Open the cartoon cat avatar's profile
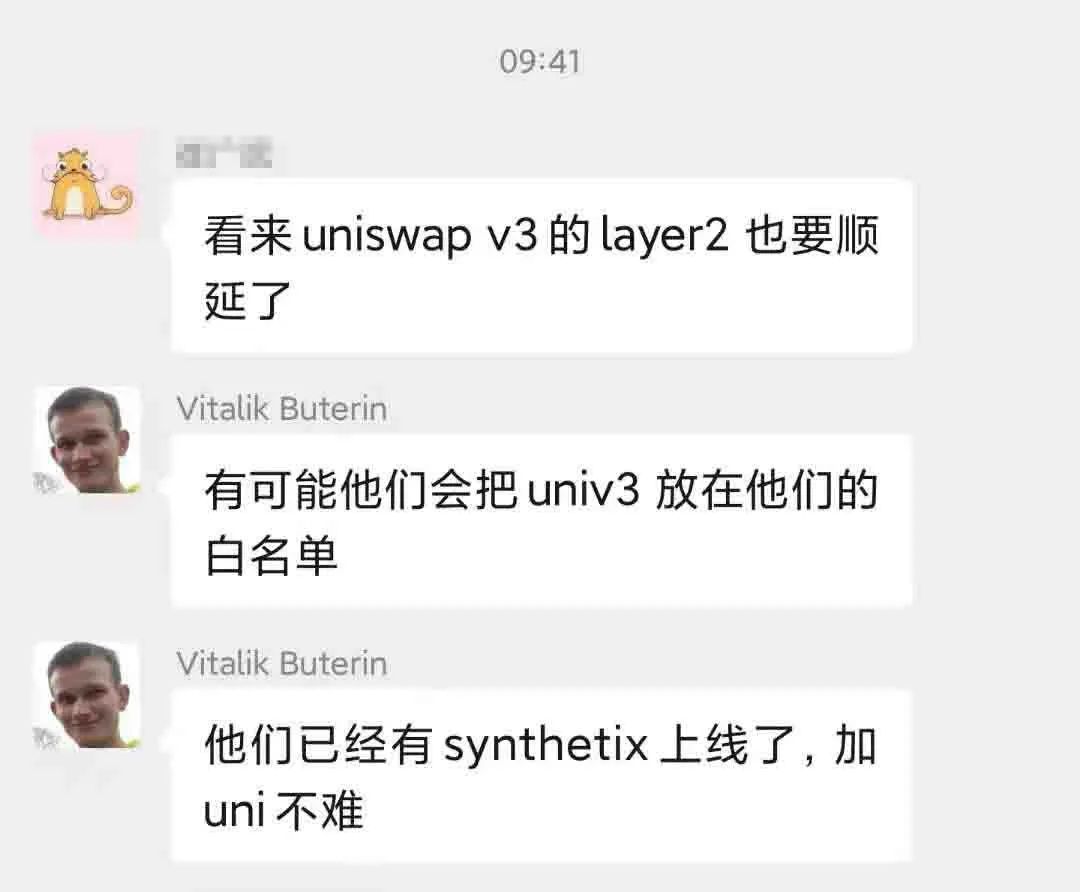The height and width of the screenshot is (892, 1080). [x=87, y=186]
